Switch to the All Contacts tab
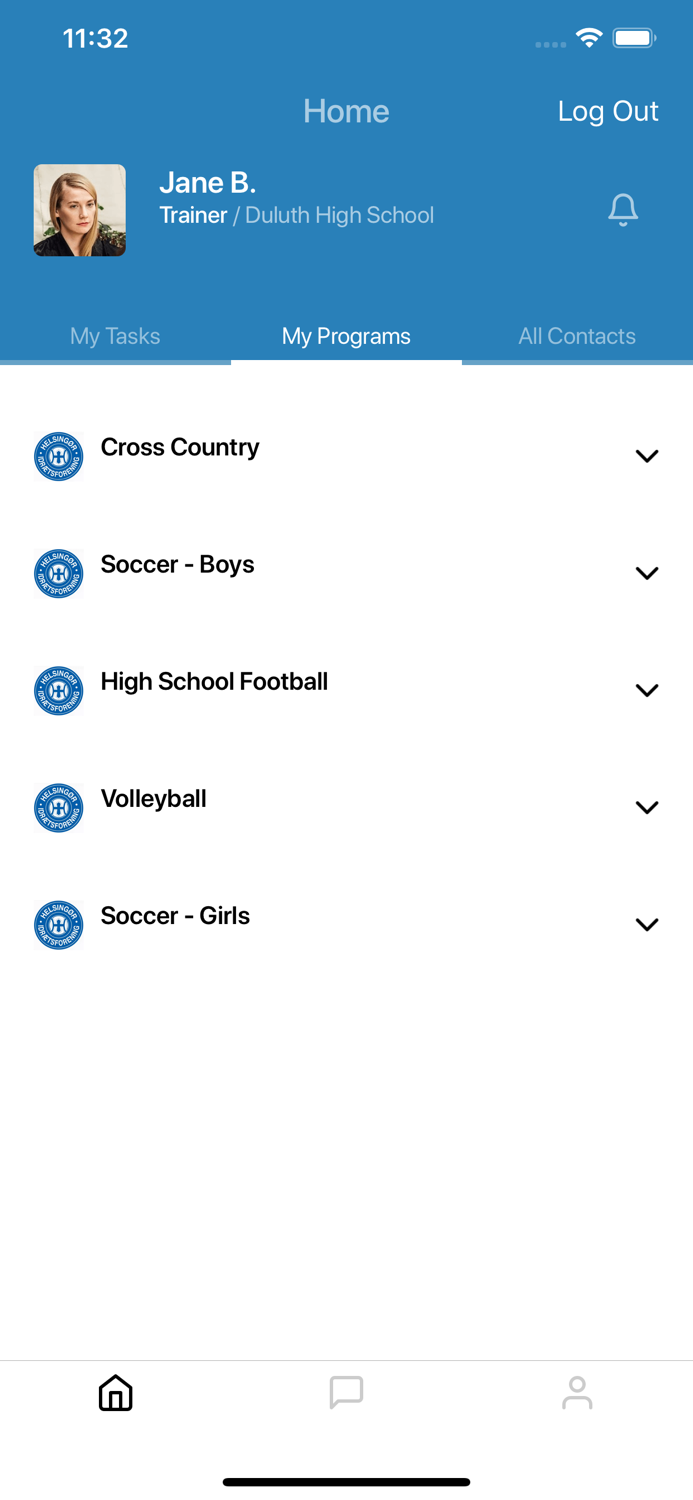 click(577, 337)
